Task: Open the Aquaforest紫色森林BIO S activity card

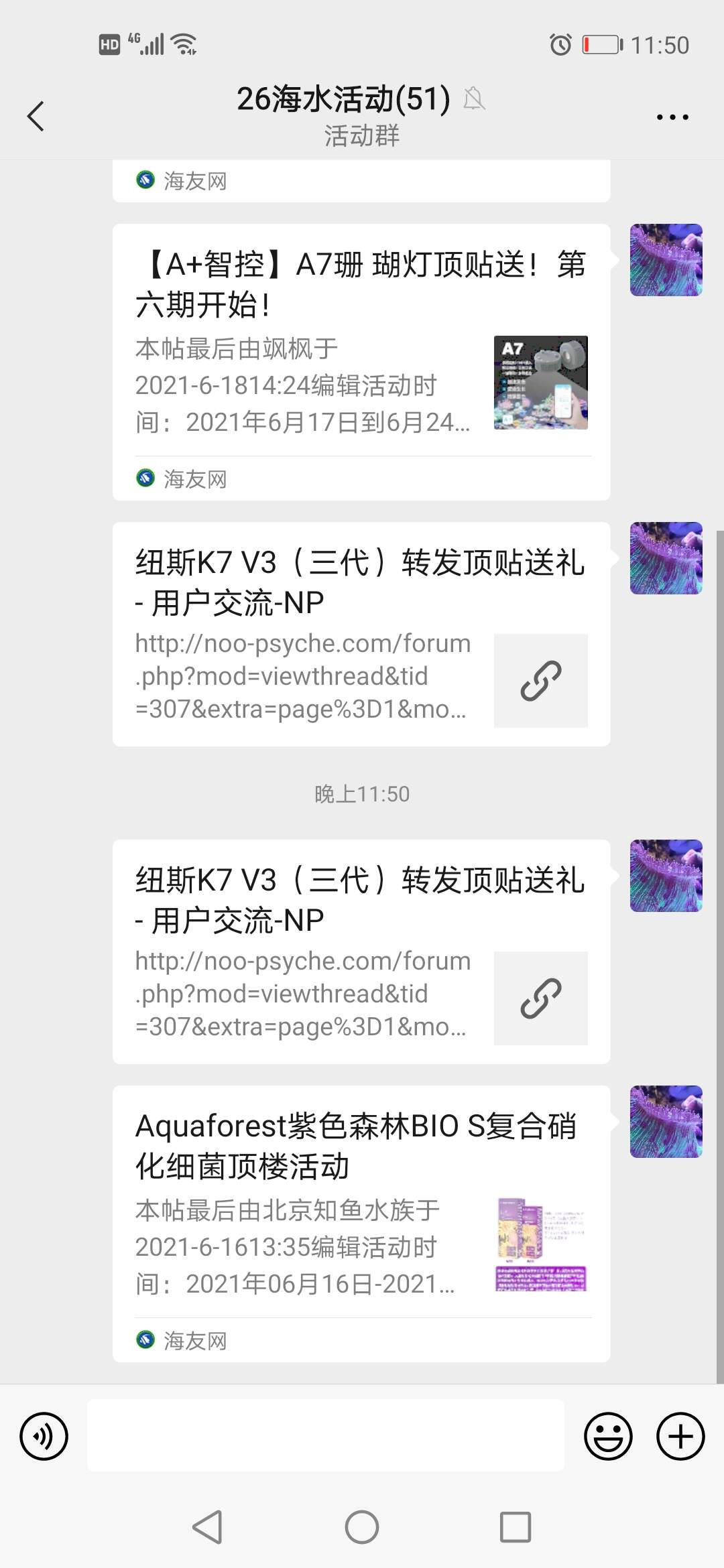Action: (361, 1224)
